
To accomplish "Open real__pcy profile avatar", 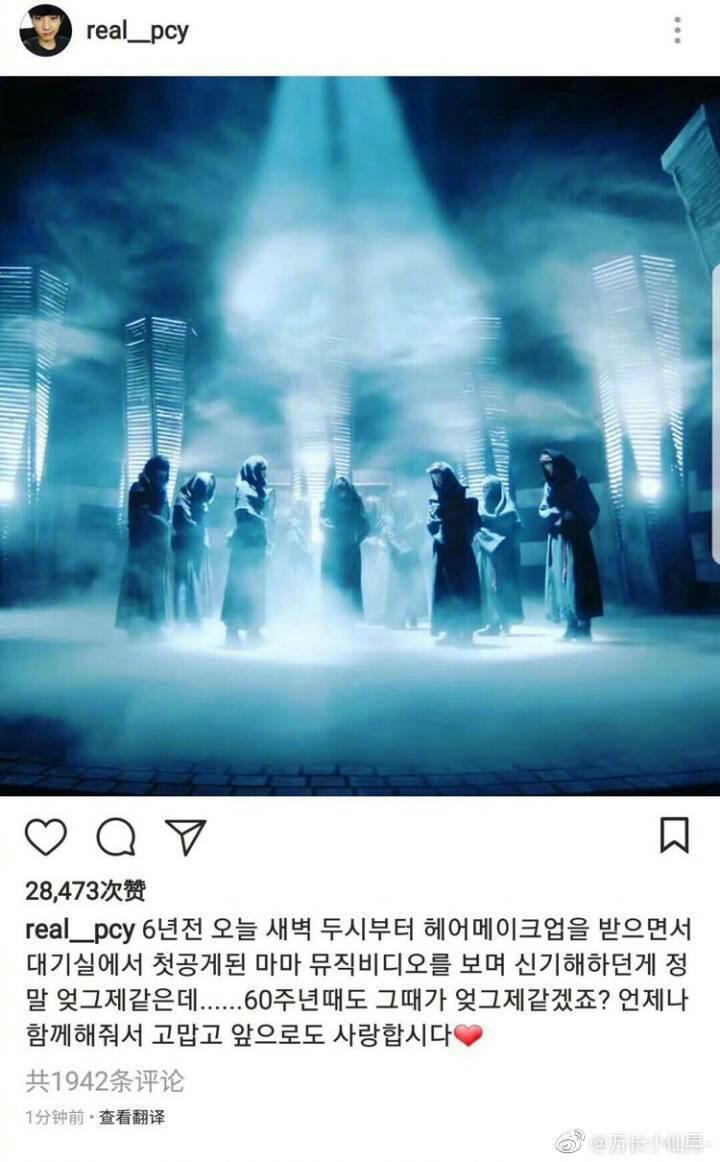I will pos(46,30).
